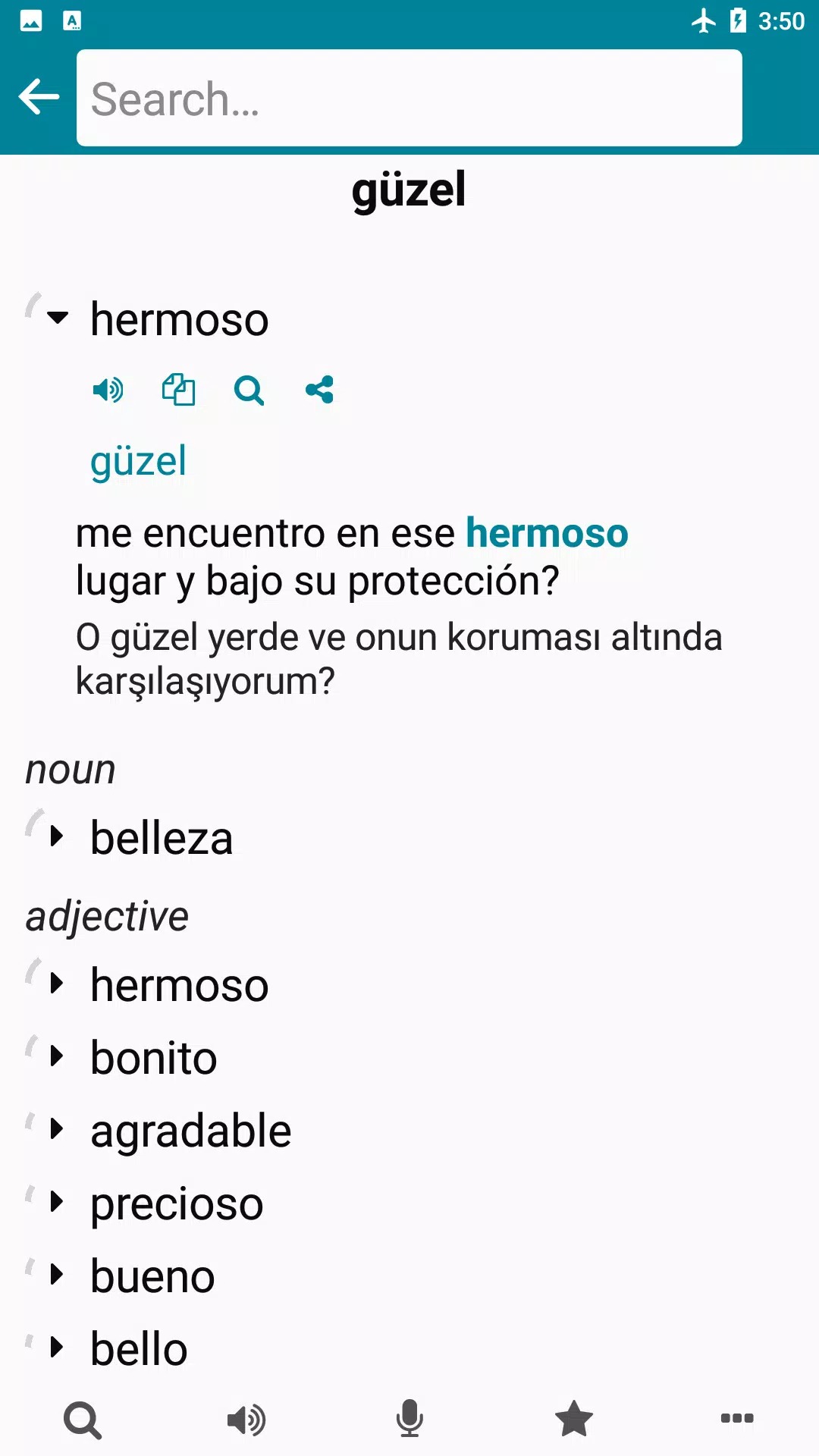819x1456 pixels.
Task: Expand the belleza noun entry
Action: click(x=57, y=836)
